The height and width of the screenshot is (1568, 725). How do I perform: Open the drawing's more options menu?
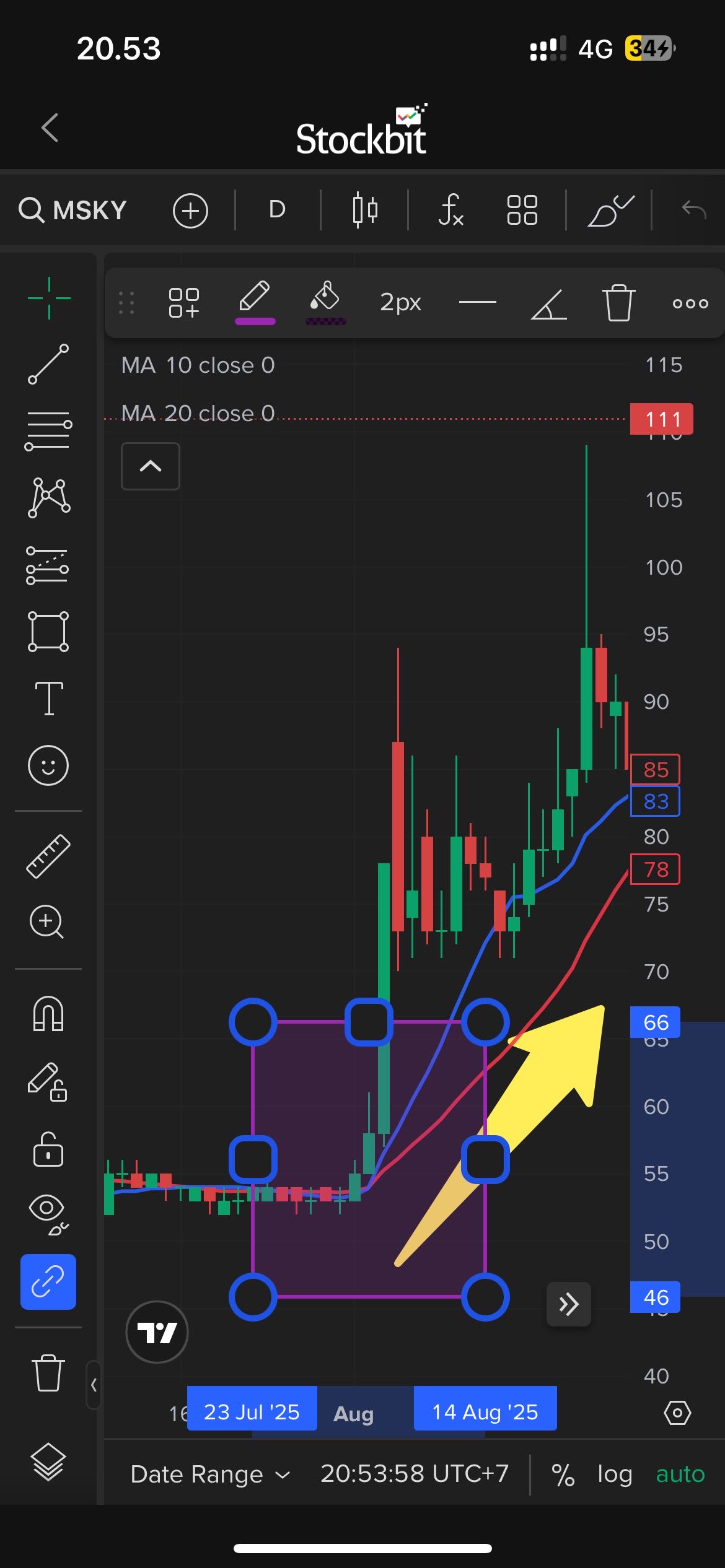690,303
